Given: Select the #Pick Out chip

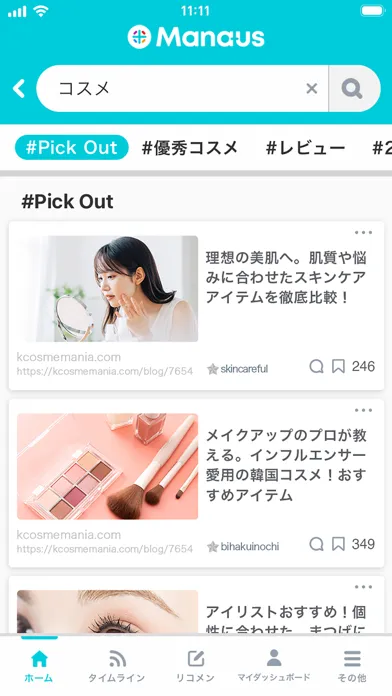Looking at the screenshot, I should [71, 147].
